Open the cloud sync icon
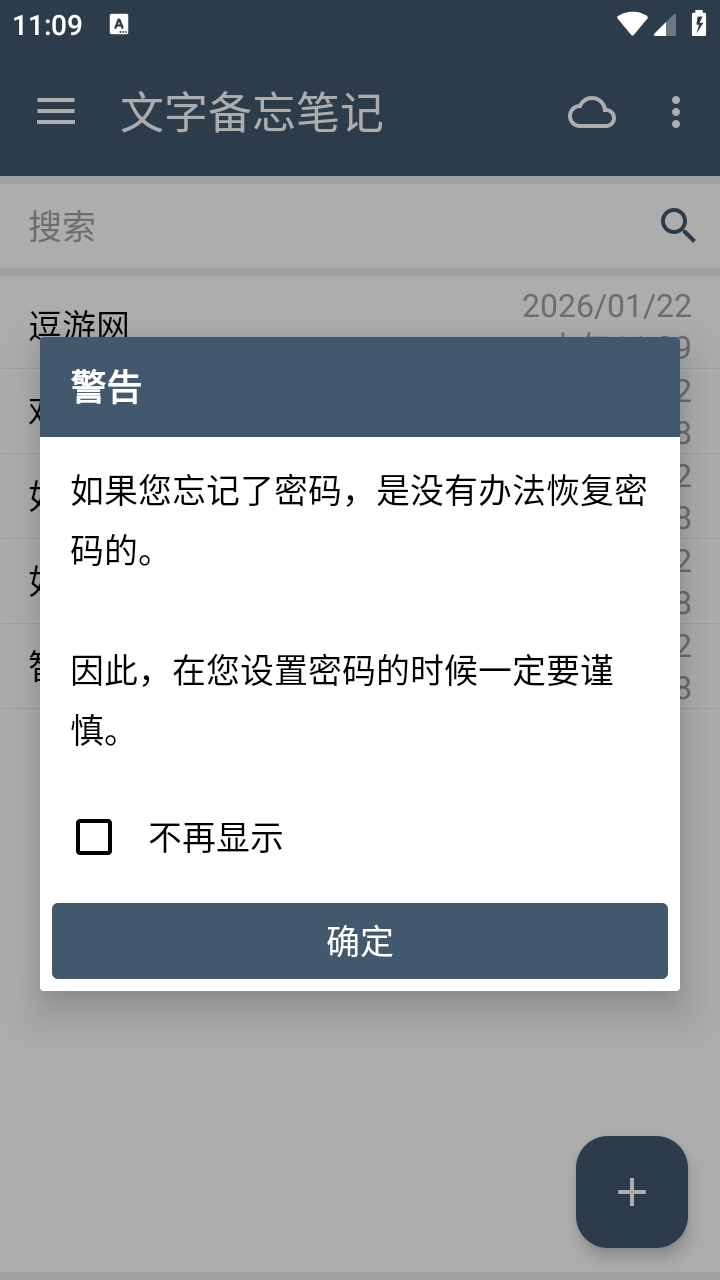Screen dimensions: 720x1280 [591, 113]
